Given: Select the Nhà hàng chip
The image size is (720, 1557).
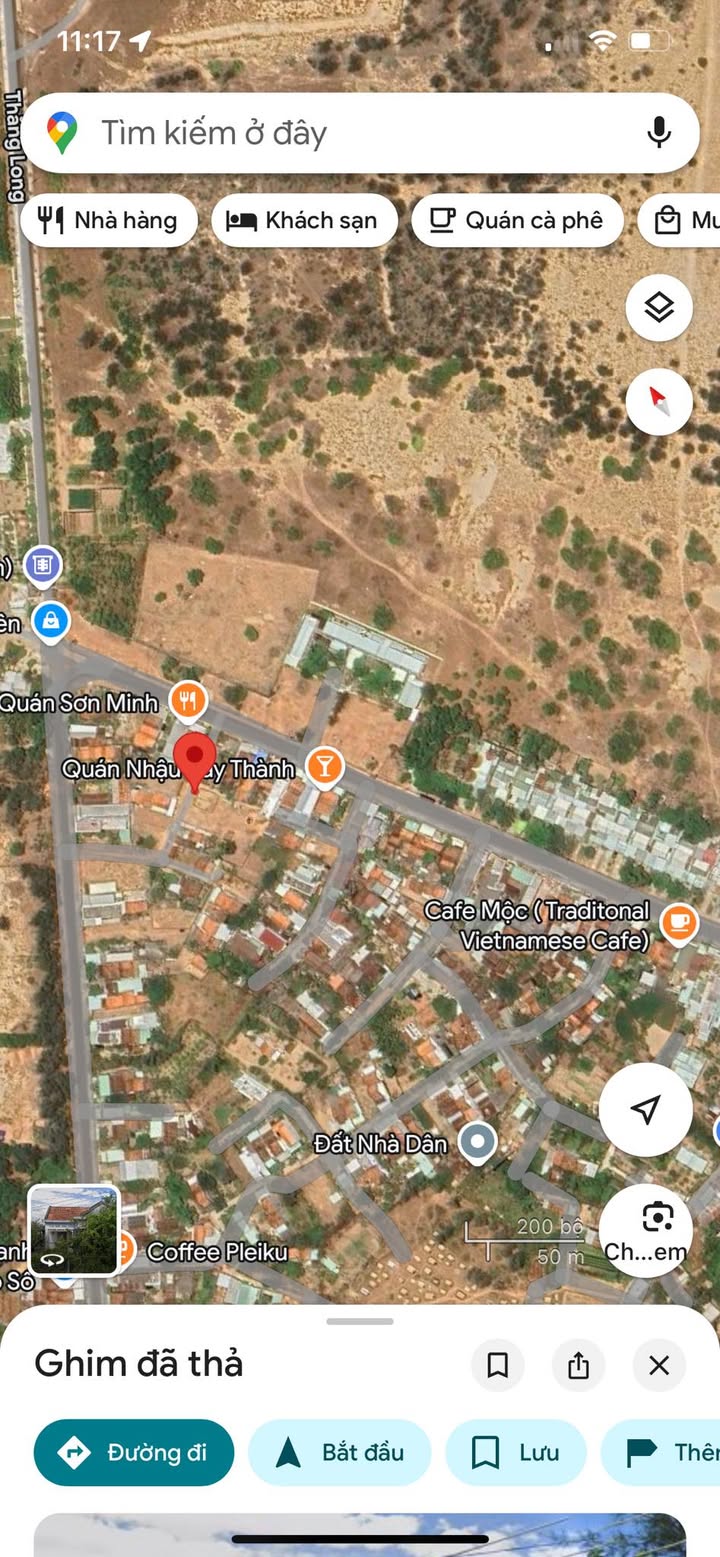Looking at the screenshot, I should coord(109,221).
